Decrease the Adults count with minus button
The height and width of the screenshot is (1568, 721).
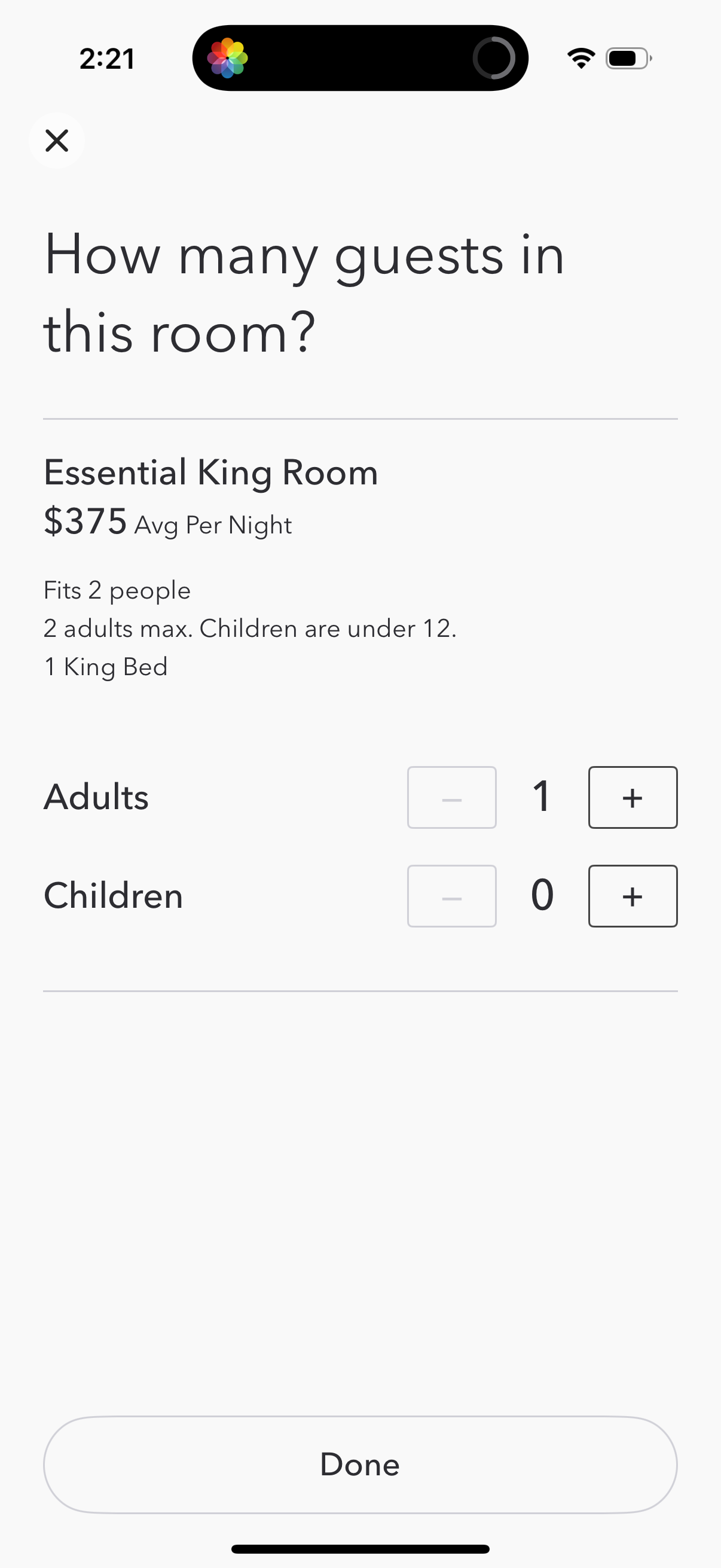click(451, 798)
